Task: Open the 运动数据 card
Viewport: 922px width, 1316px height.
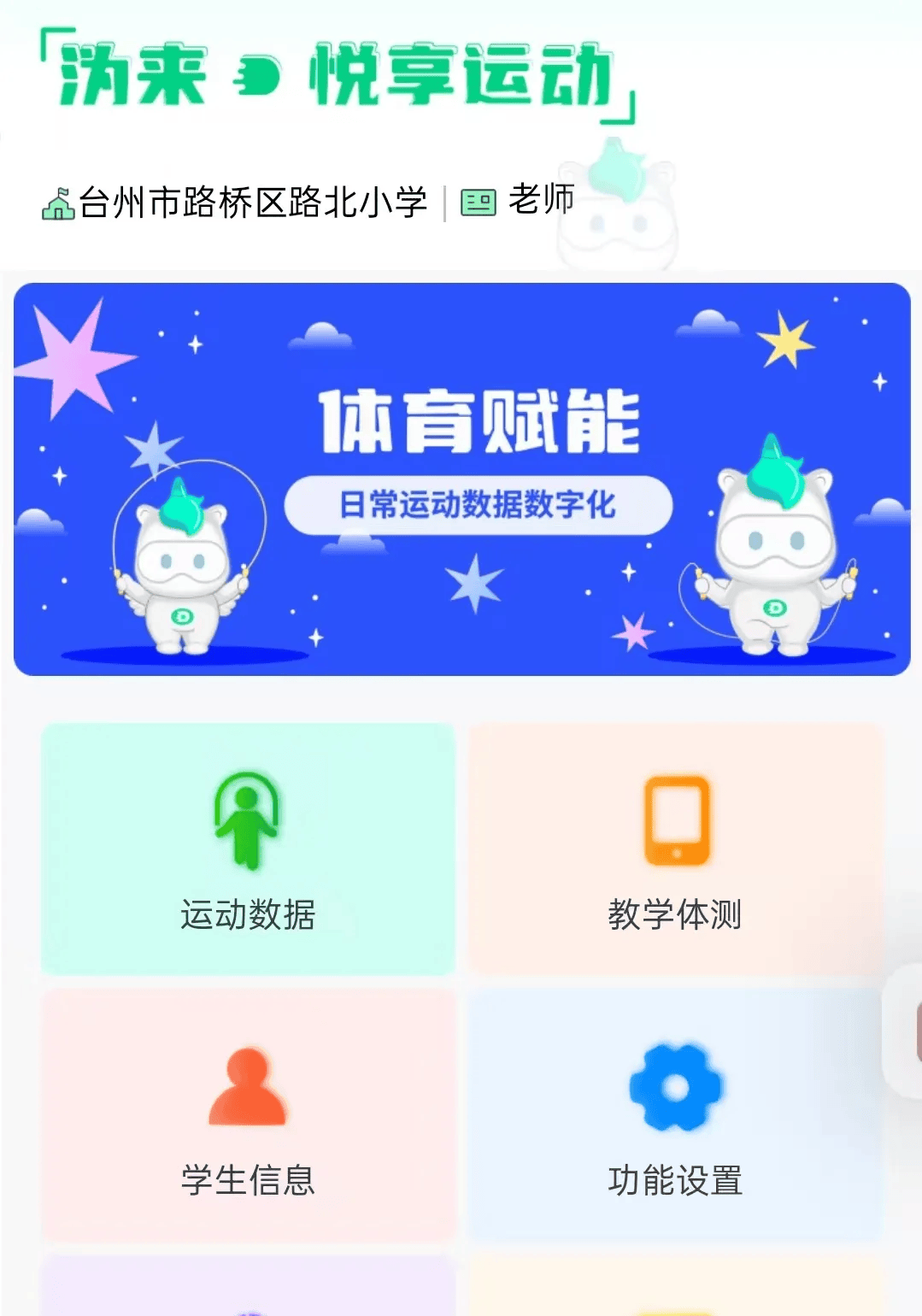Action: coord(248,849)
